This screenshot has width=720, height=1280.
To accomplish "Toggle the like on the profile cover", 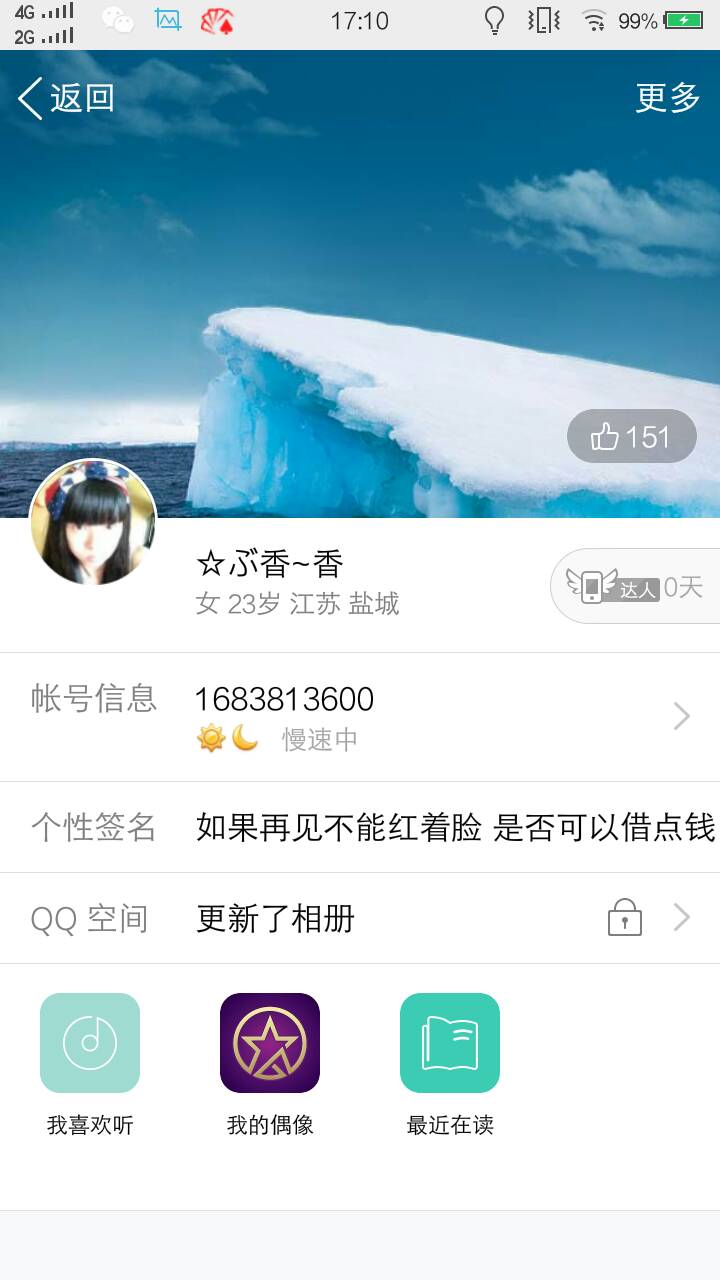I will (632, 436).
